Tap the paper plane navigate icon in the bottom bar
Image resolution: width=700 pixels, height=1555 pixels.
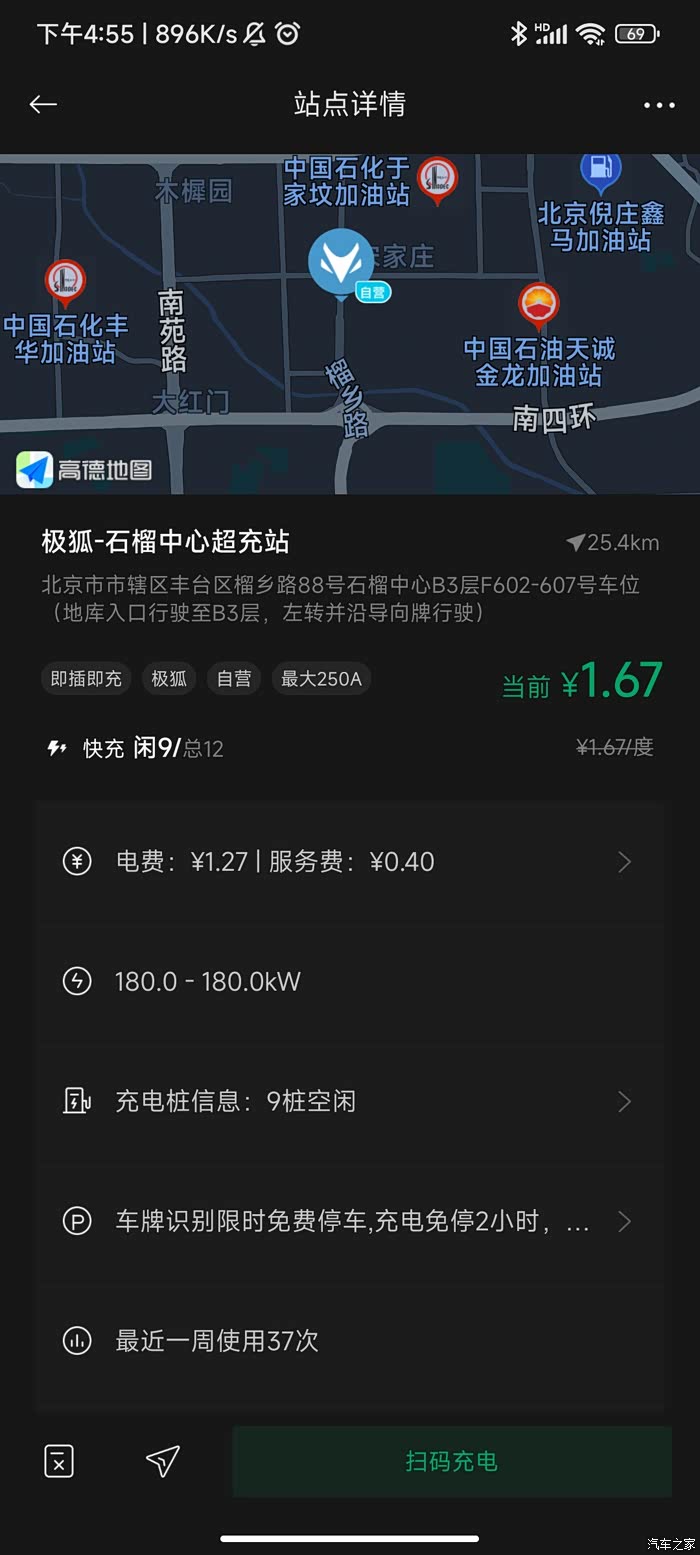(163, 1461)
